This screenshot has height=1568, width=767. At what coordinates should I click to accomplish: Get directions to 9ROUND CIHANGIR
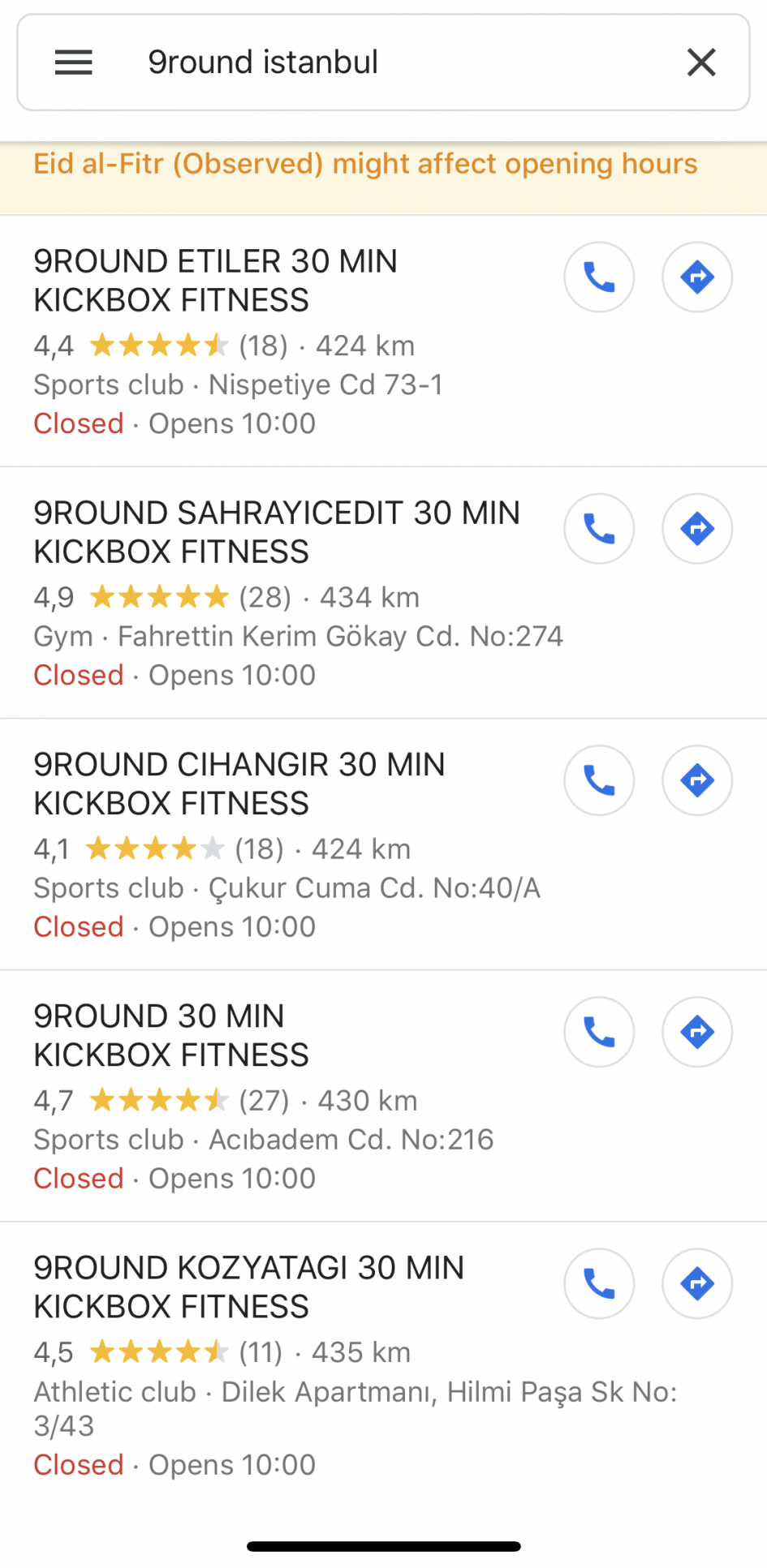tap(697, 780)
